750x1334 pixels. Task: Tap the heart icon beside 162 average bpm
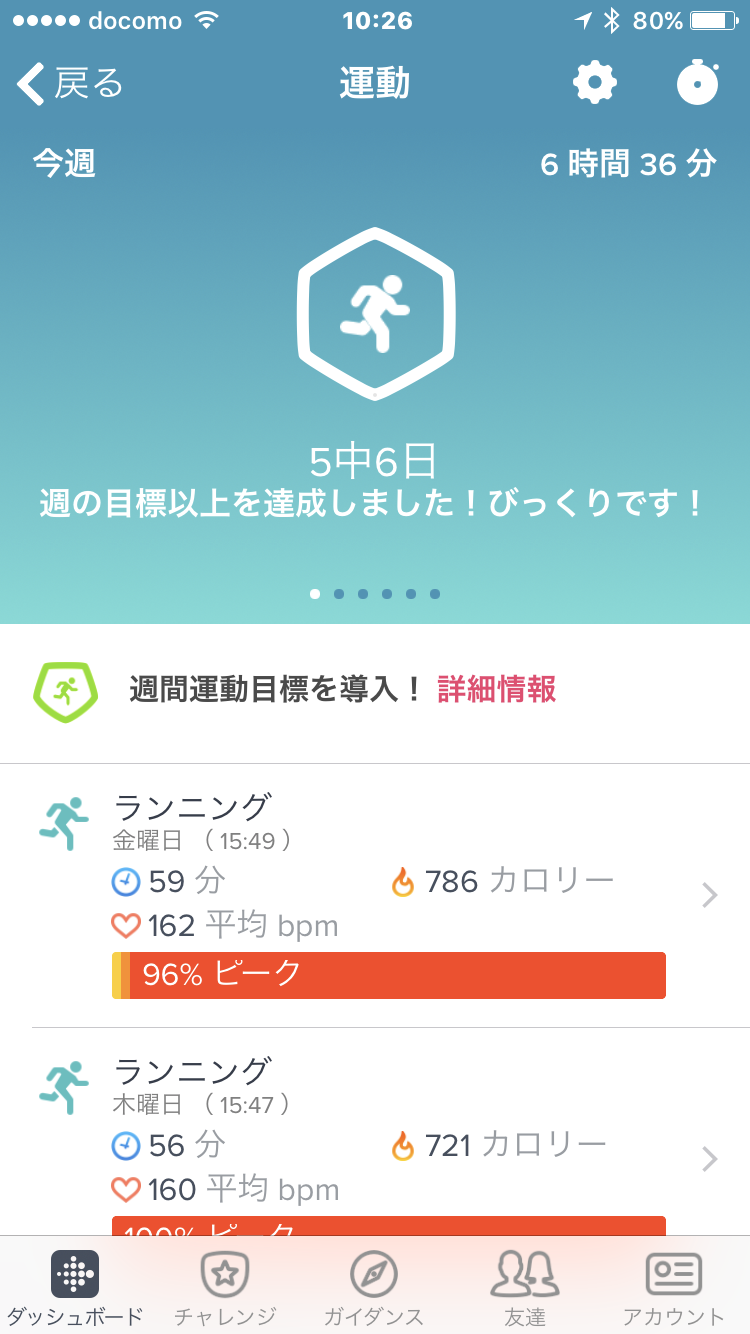[x=127, y=926]
